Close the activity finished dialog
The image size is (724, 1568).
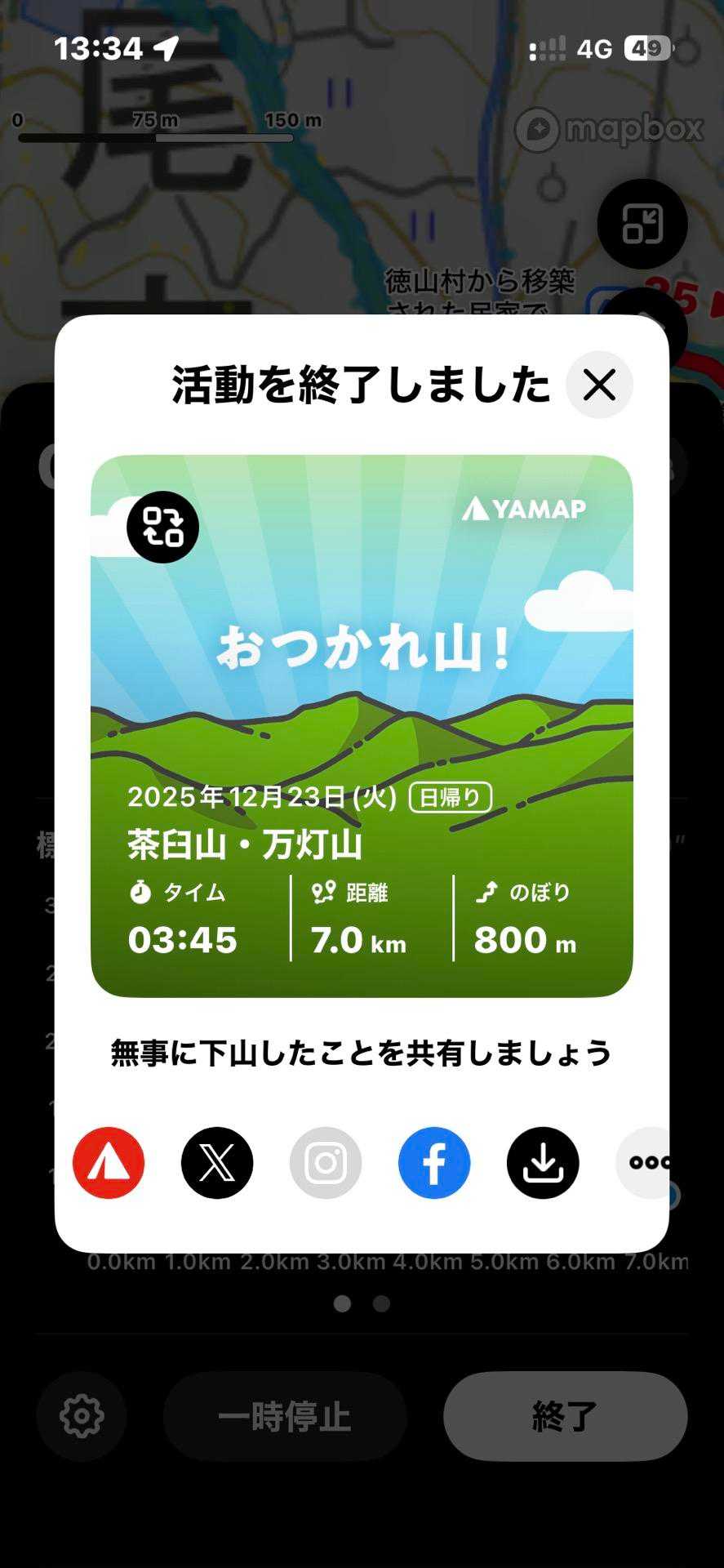(x=599, y=385)
